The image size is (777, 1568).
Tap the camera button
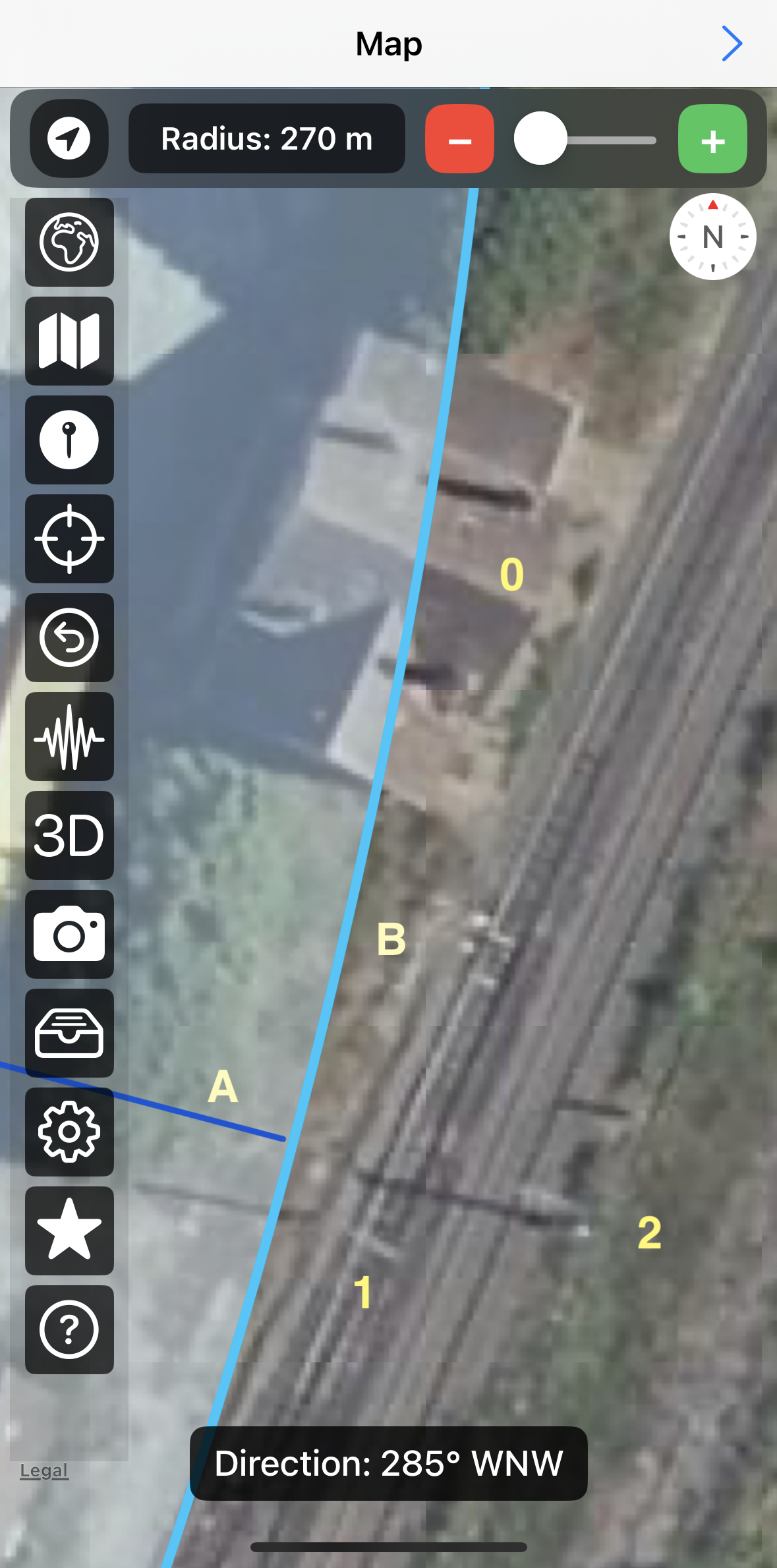[69, 934]
